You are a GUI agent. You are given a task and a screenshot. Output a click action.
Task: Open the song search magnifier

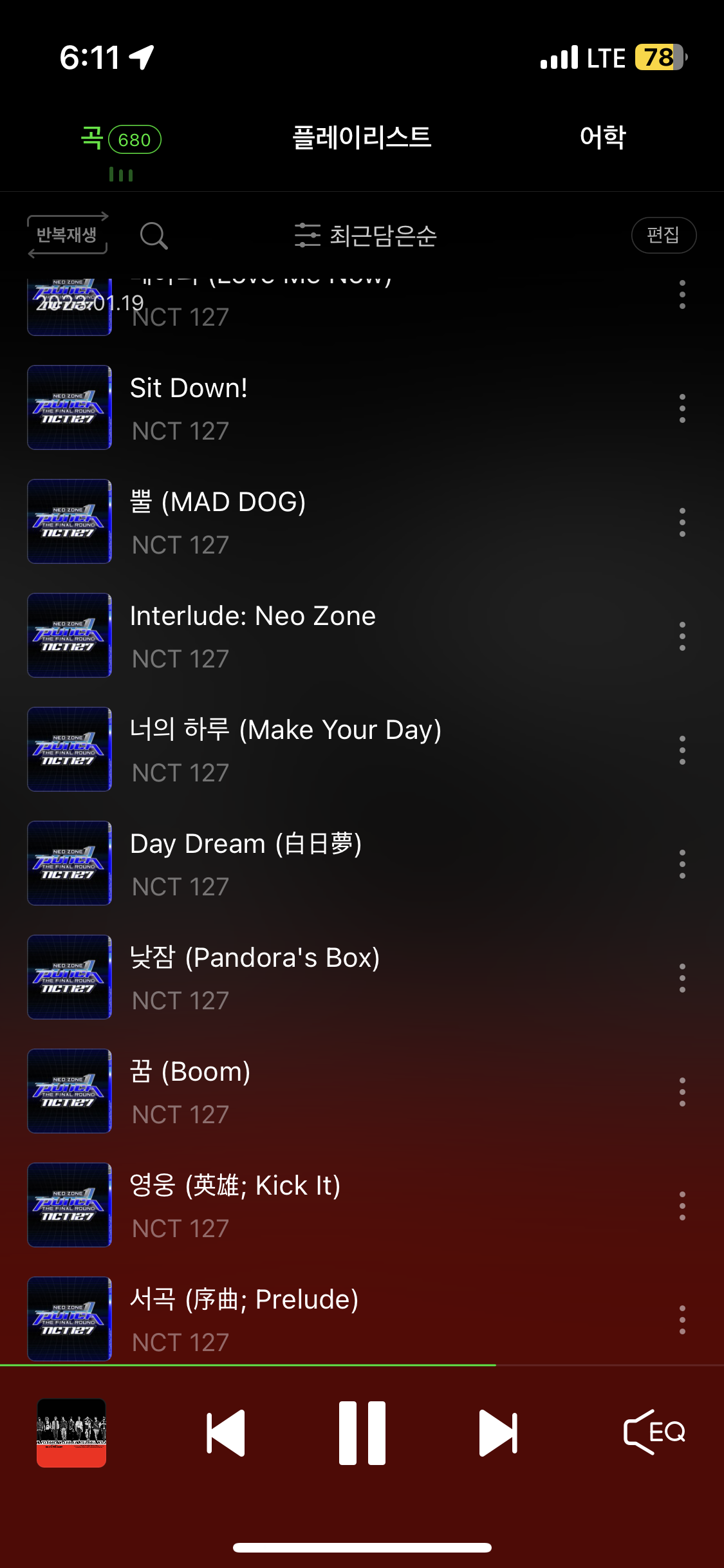[x=154, y=236]
